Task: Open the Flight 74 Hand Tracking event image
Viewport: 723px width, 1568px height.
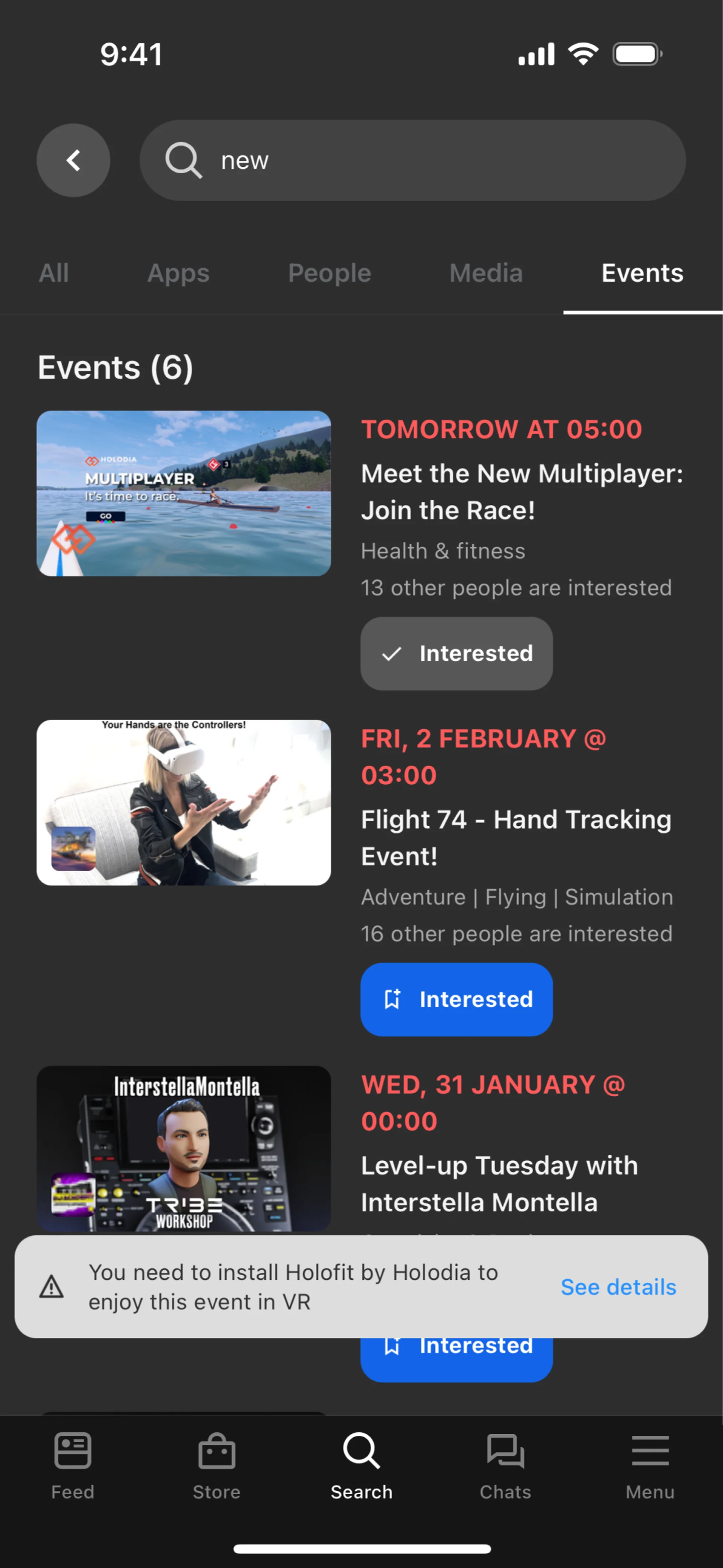Action: coord(184,802)
